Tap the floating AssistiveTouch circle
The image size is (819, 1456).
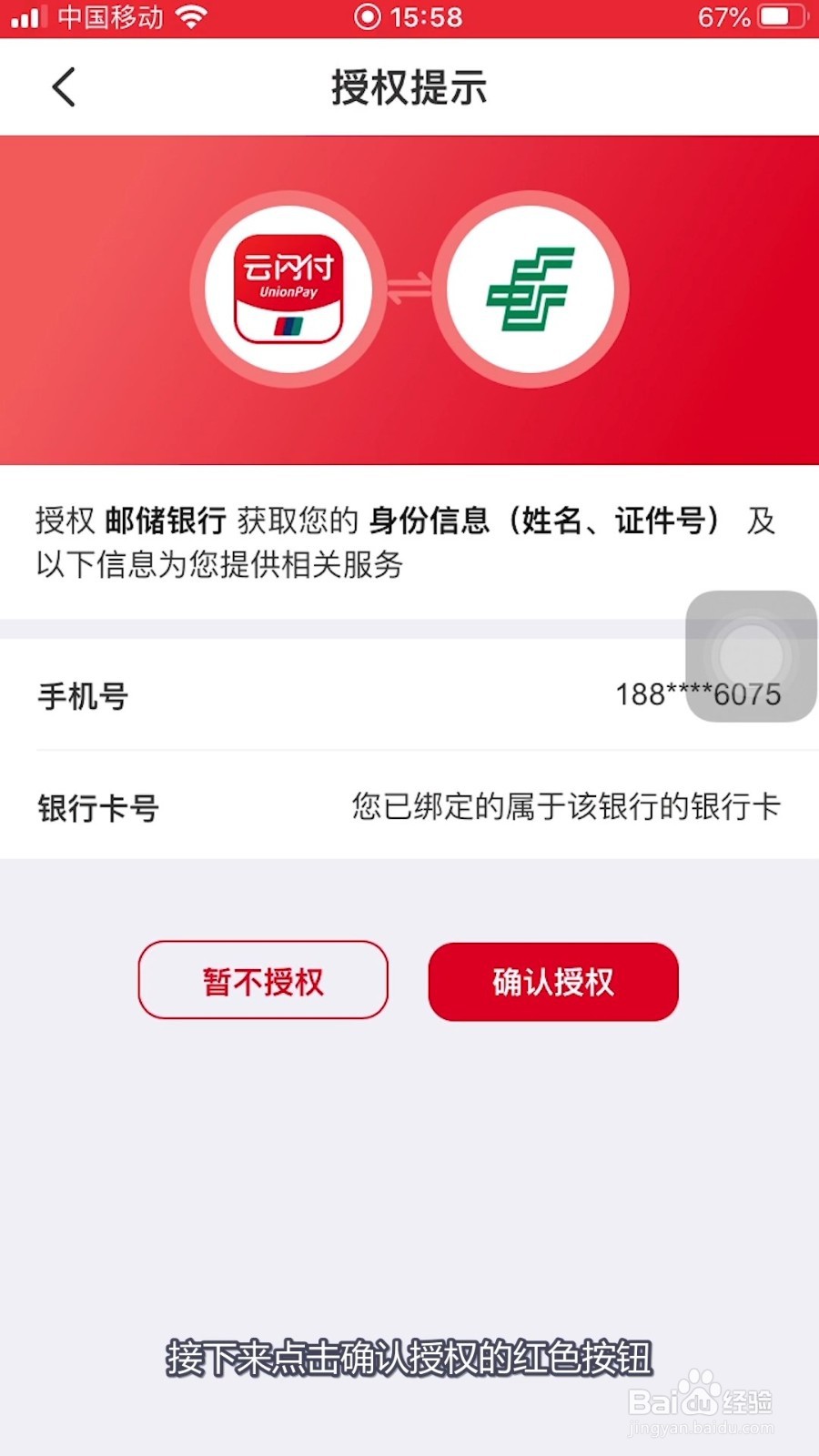click(750, 657)
